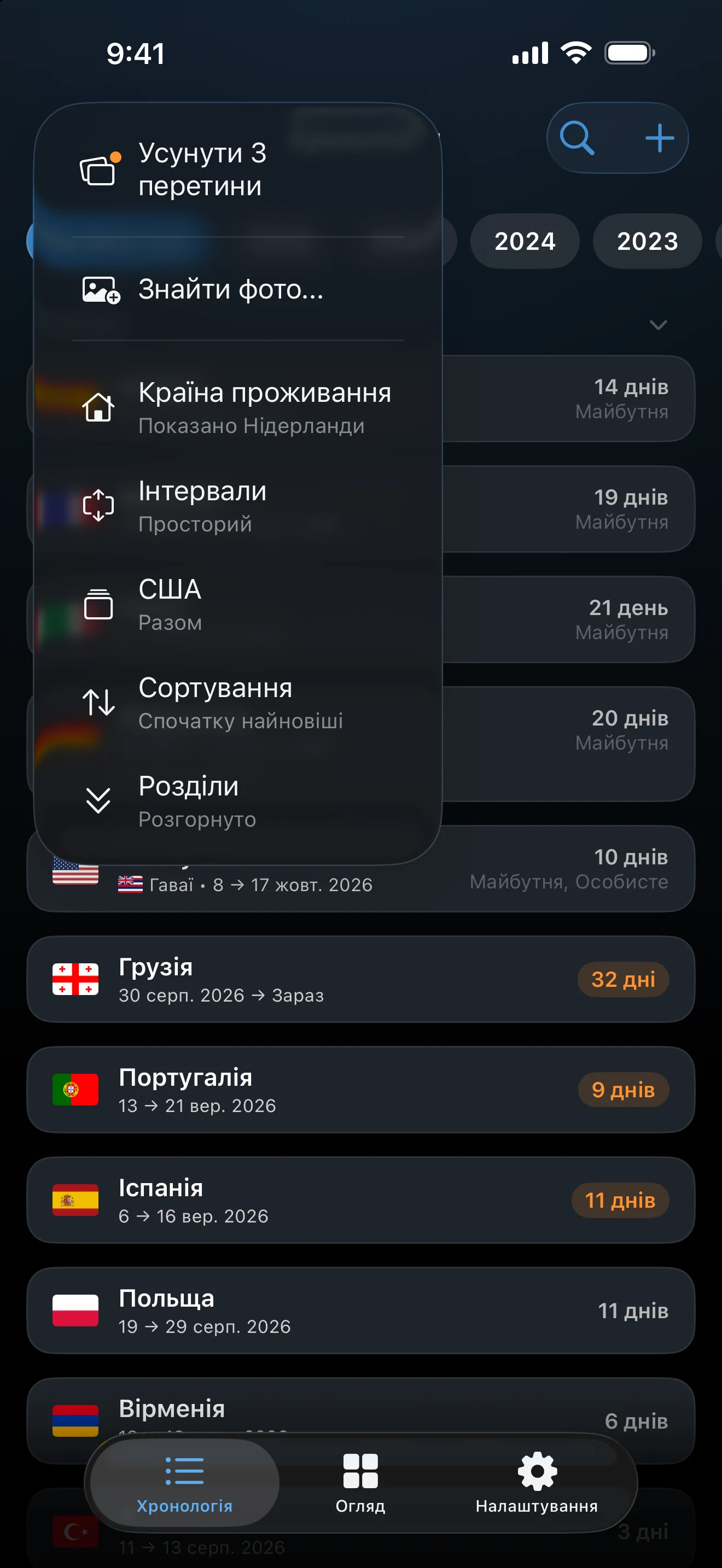Open "Сортування" sort order option
The width and height of the screenshot is (722, 1568).
pos(237,703)
